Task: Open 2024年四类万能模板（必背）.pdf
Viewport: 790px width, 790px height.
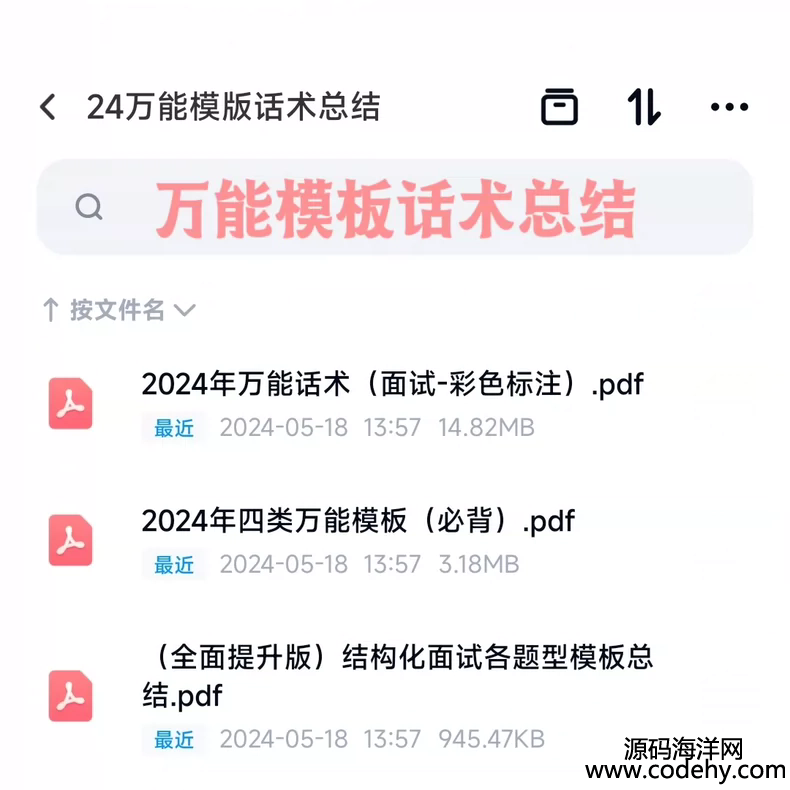Action: [x=358, y=521]
